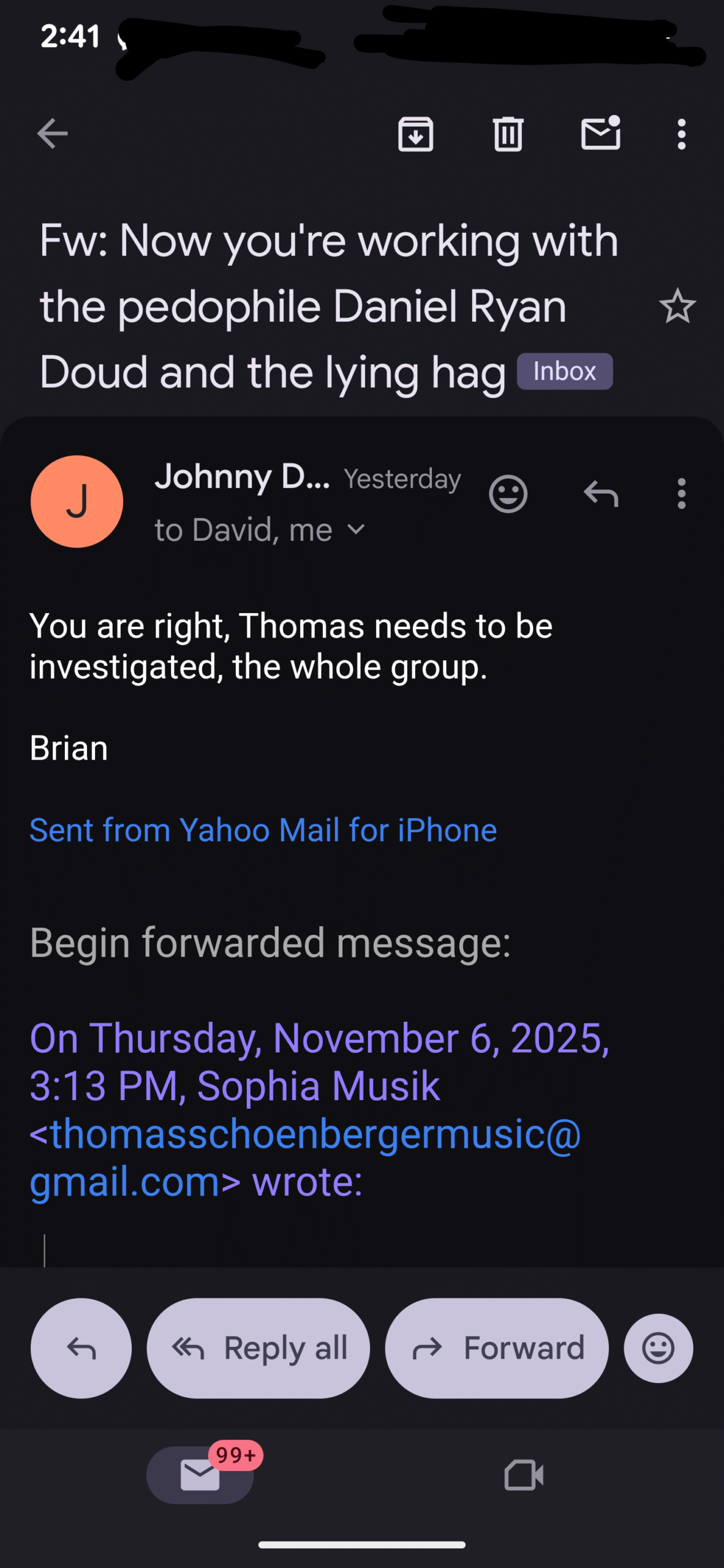
Task: Go back to the inbox list
Action: pos(52,134)
